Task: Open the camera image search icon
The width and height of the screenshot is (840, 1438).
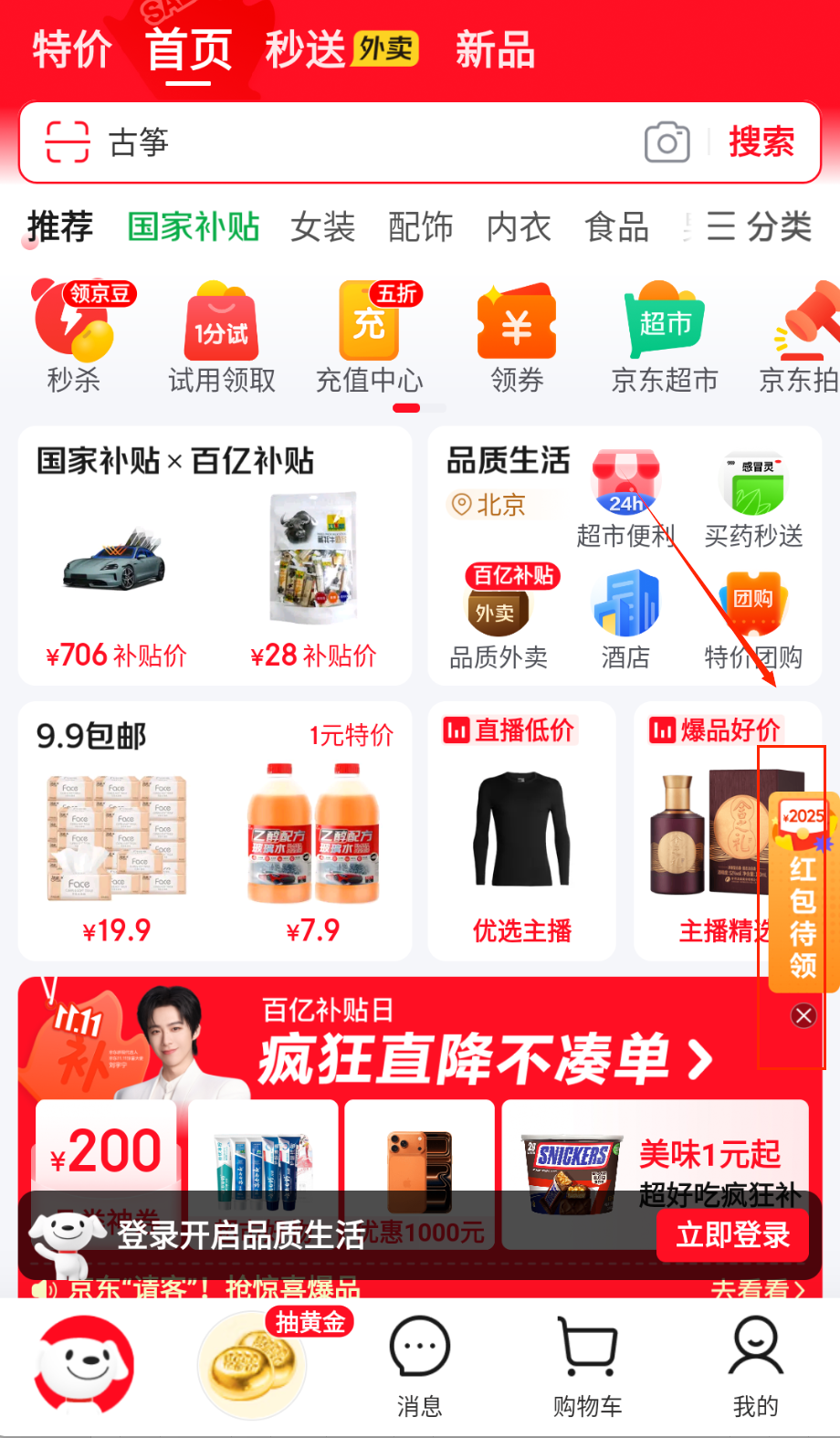Action: pos(667,142)
